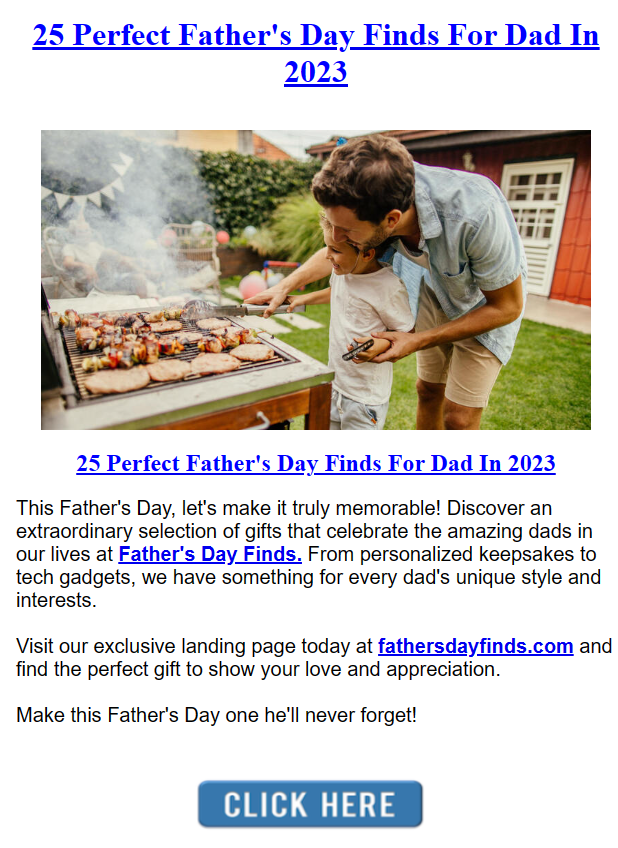Tap the barbecue photo of dad and child
This screenshot has height=848, width=618.
[x=315, y=280]
